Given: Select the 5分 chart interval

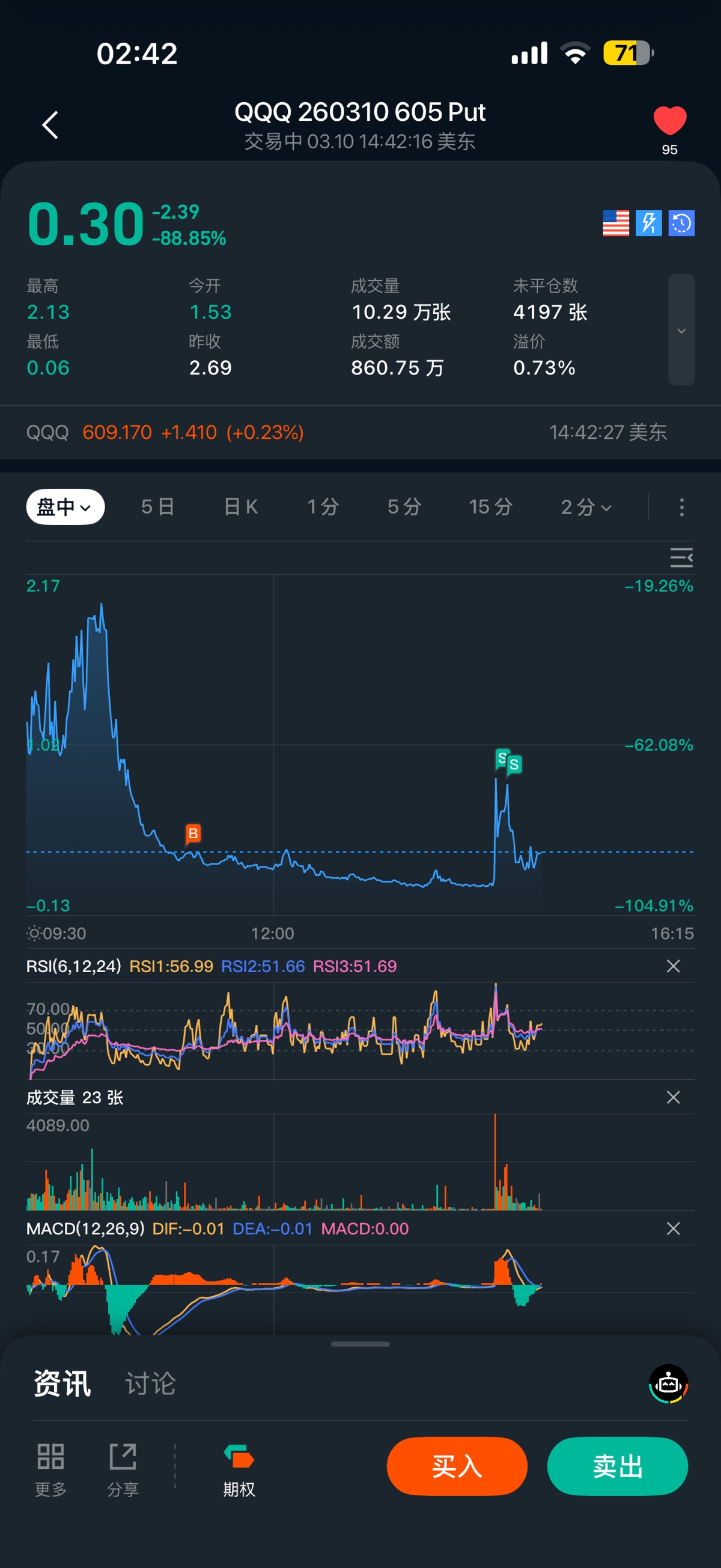Looking at the screenshot, I should point(404,506).
